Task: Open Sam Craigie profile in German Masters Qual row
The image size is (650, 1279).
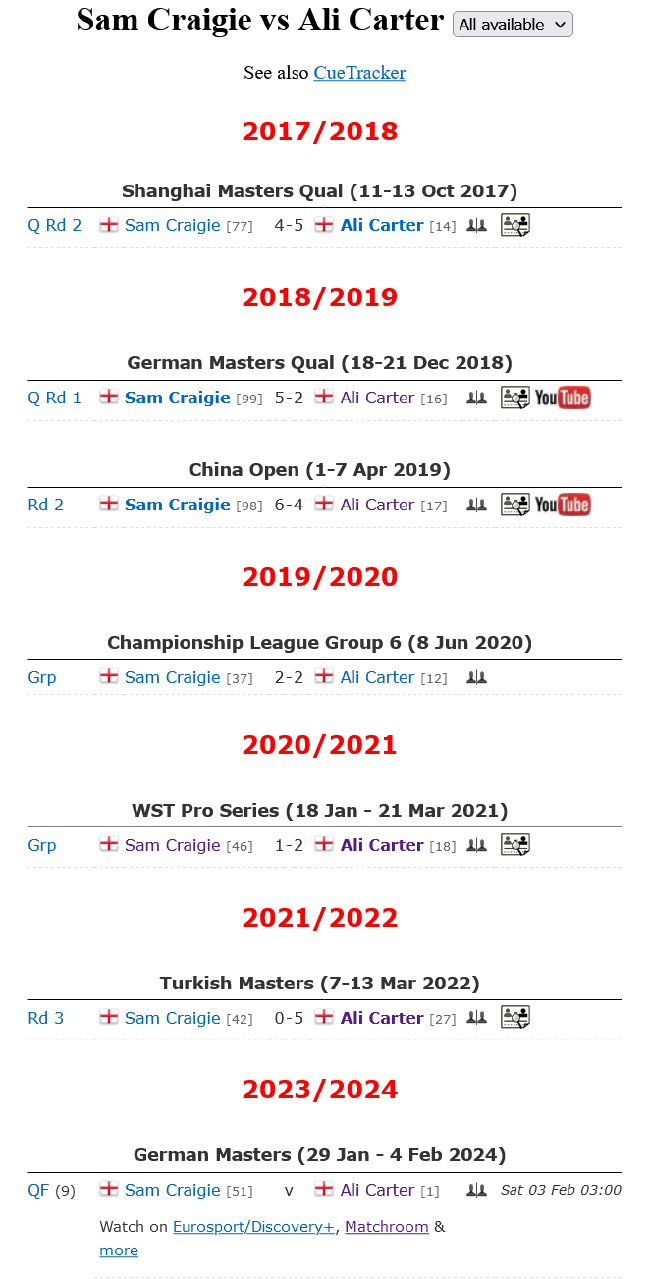Action: 177,398
